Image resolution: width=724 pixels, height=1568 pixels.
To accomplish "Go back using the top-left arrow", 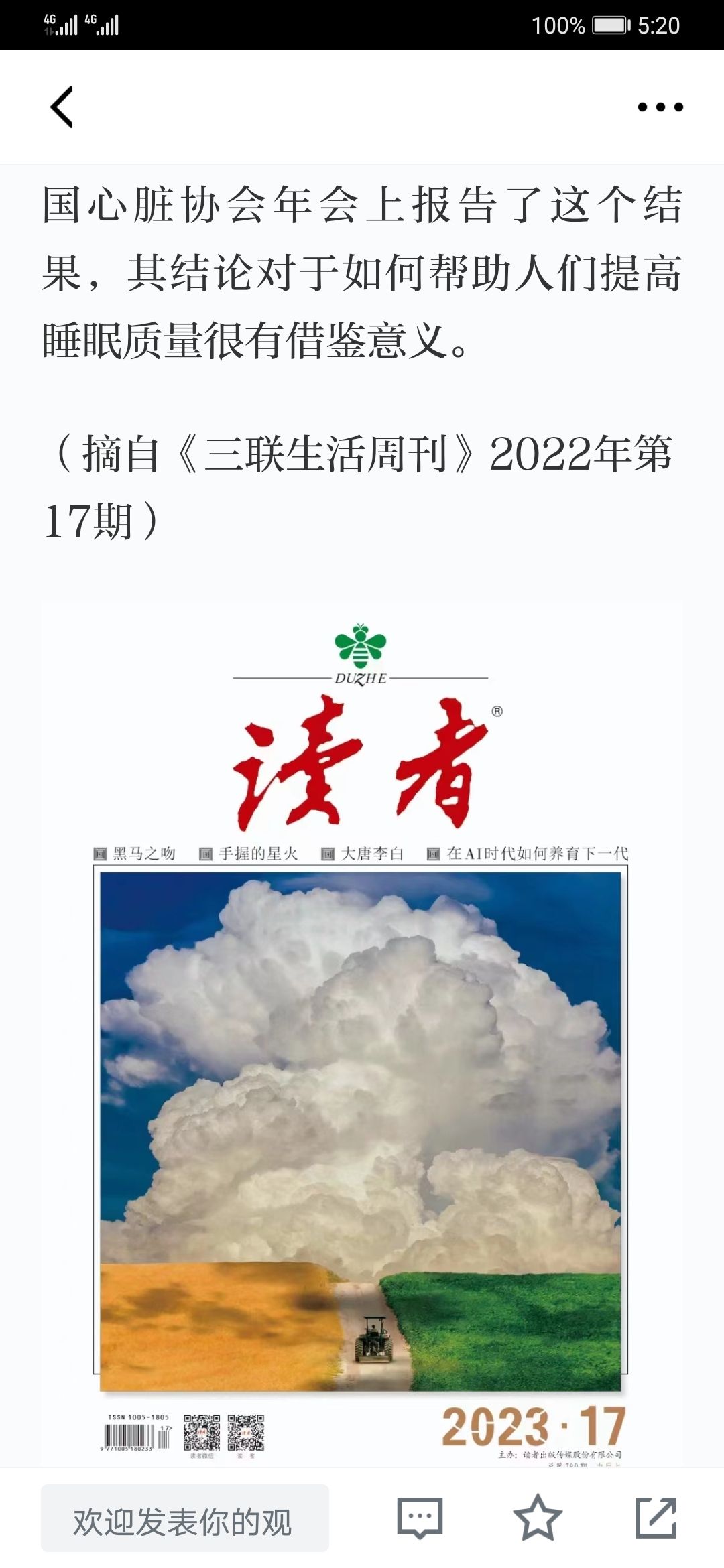I will tap(62, 107).
